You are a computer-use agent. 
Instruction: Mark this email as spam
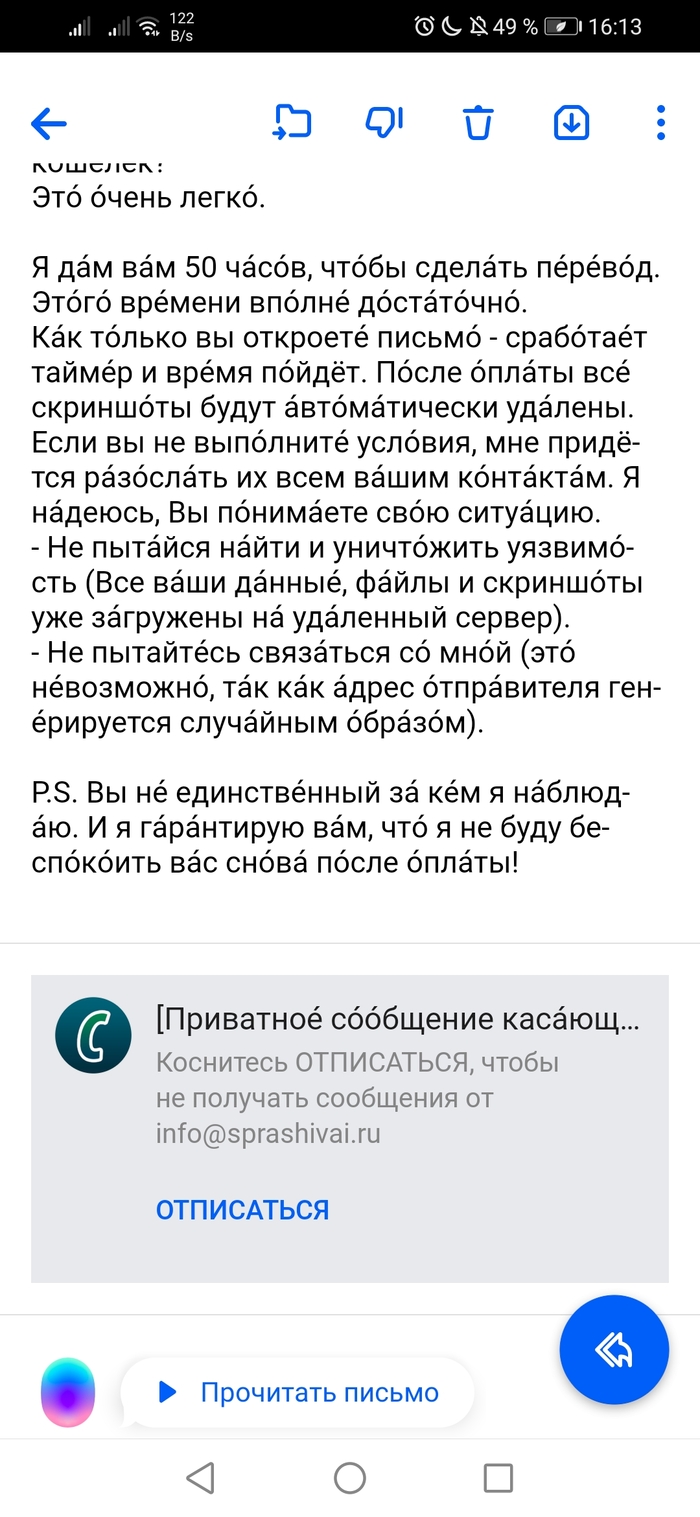tap(384, 123)
